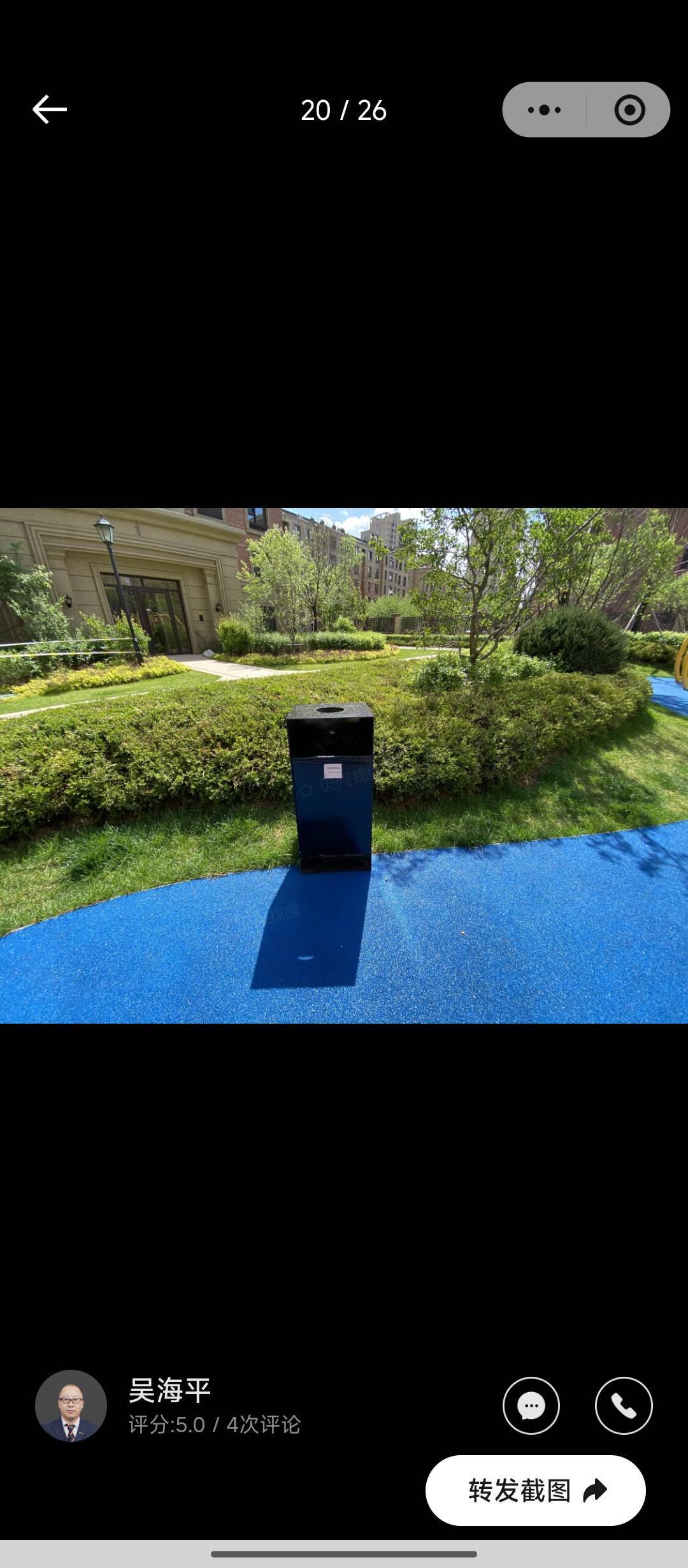Send a chat message to 吴海平
Viewport: 688px width, 1568px height.
[531, 1405]
